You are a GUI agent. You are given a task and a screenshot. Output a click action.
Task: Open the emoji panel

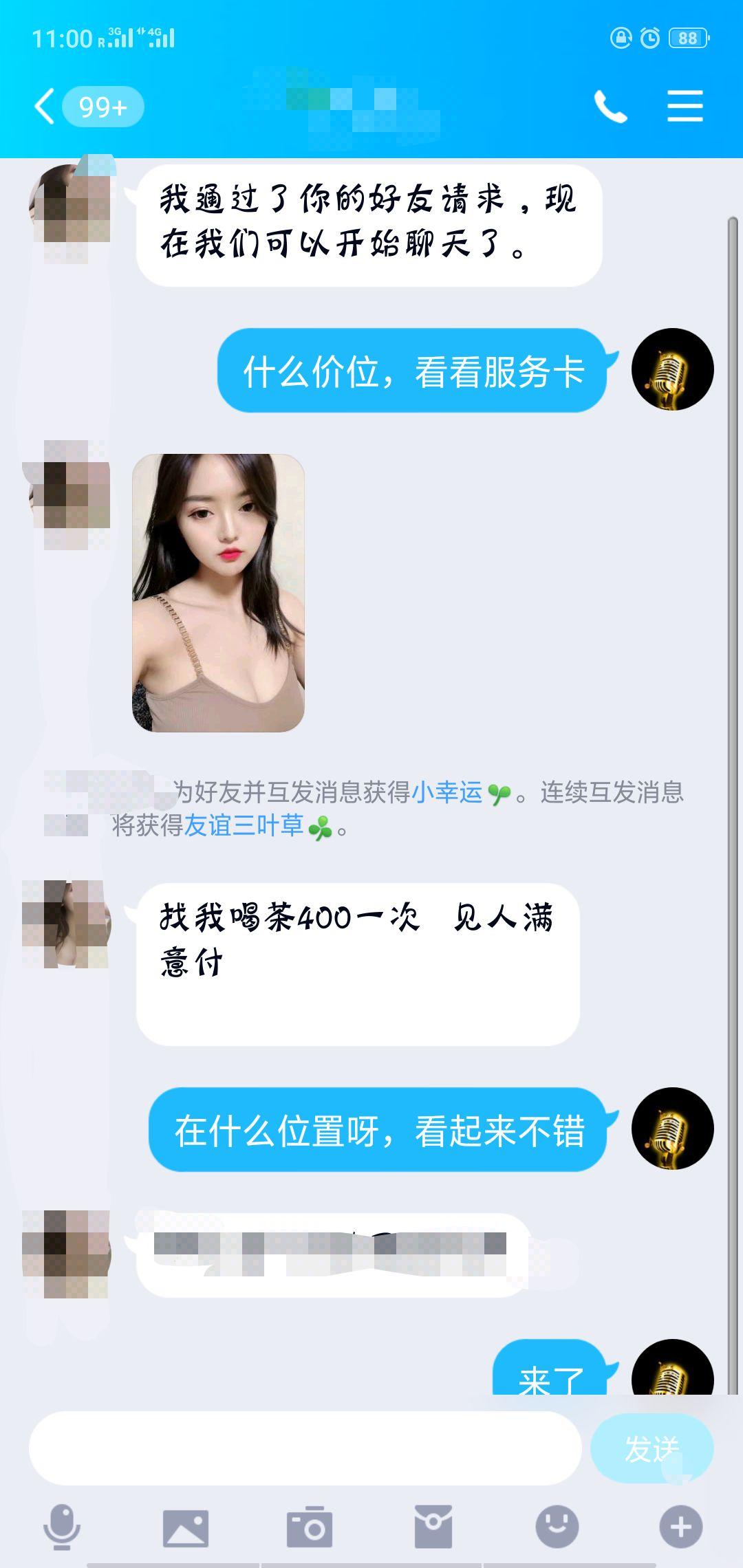[x=557, y=1526]
